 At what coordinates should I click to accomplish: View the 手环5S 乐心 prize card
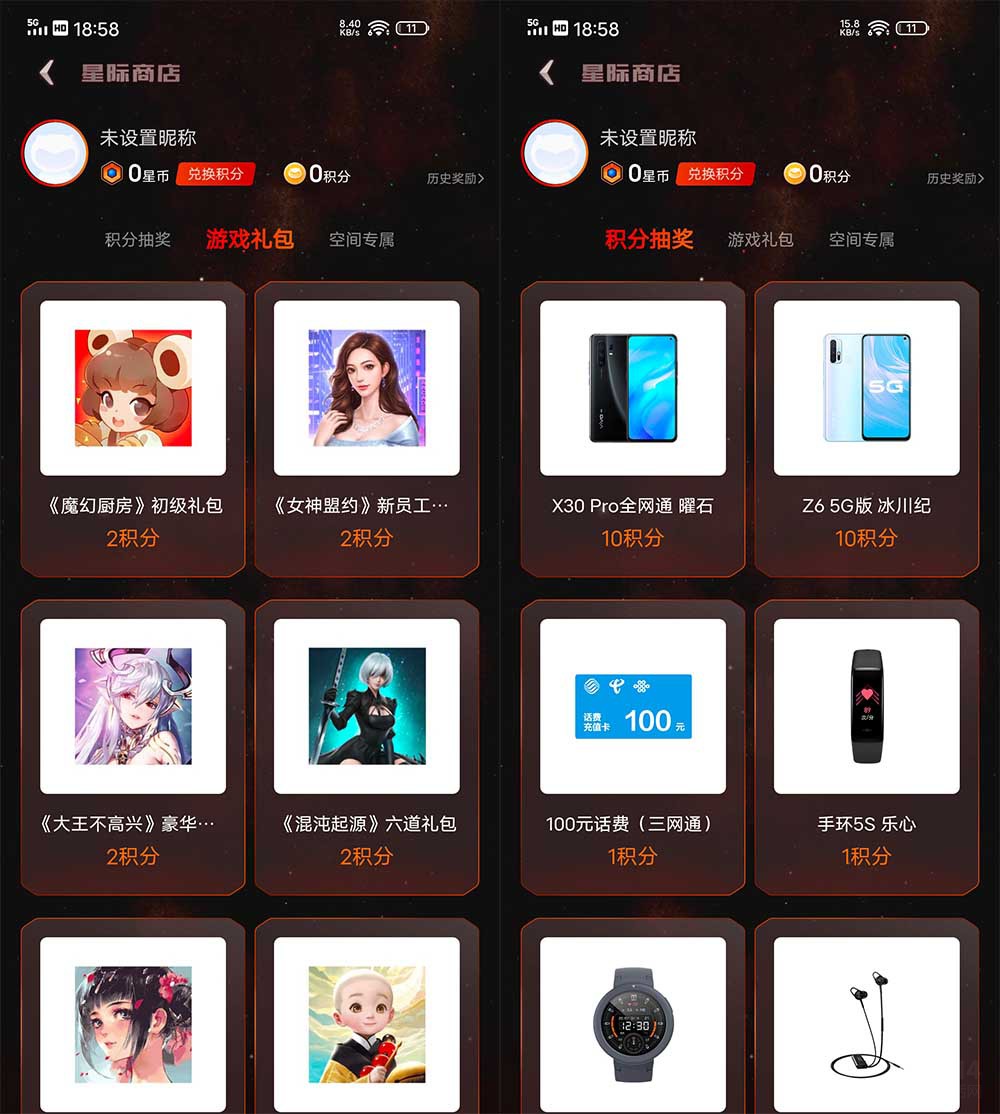tap(867, 748)
